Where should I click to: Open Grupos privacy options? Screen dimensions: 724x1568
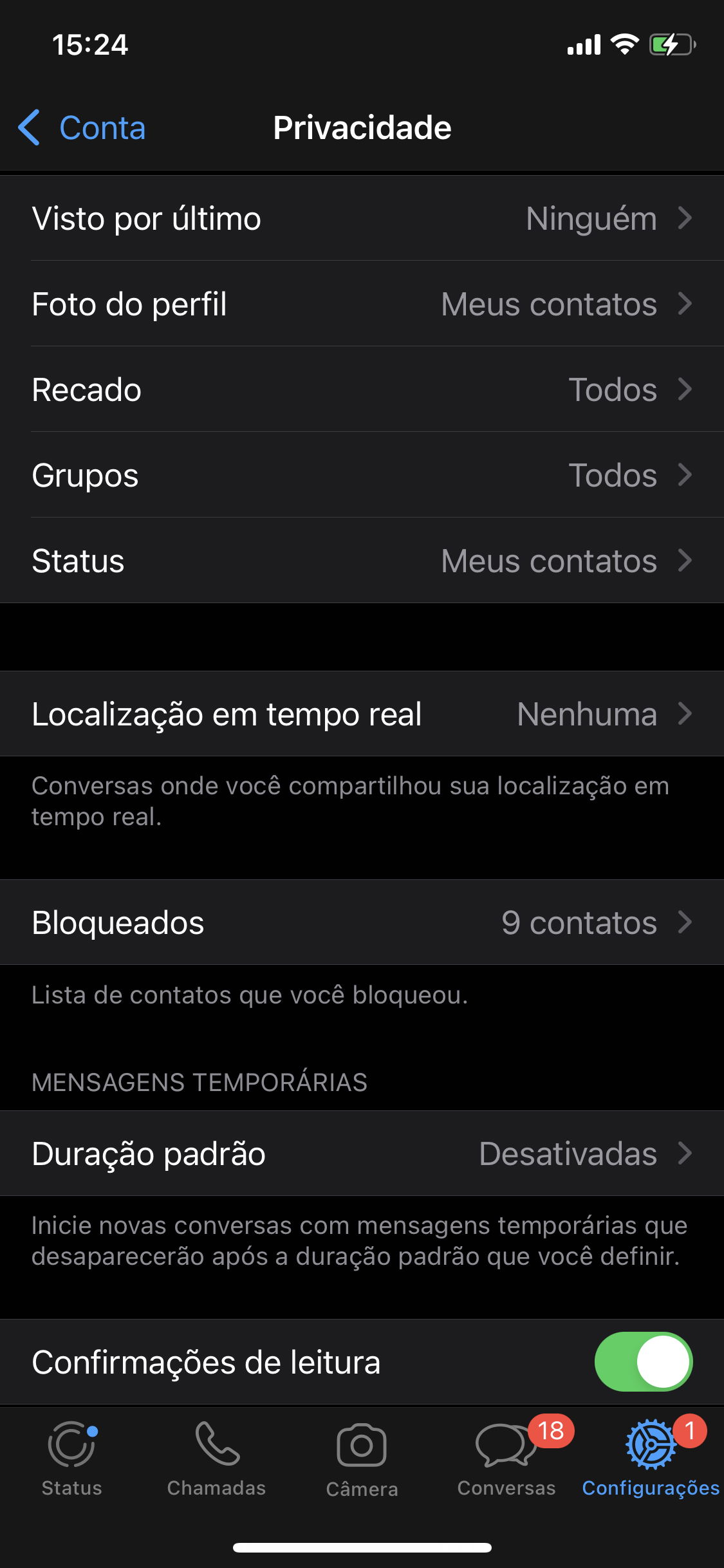(362, 475)
